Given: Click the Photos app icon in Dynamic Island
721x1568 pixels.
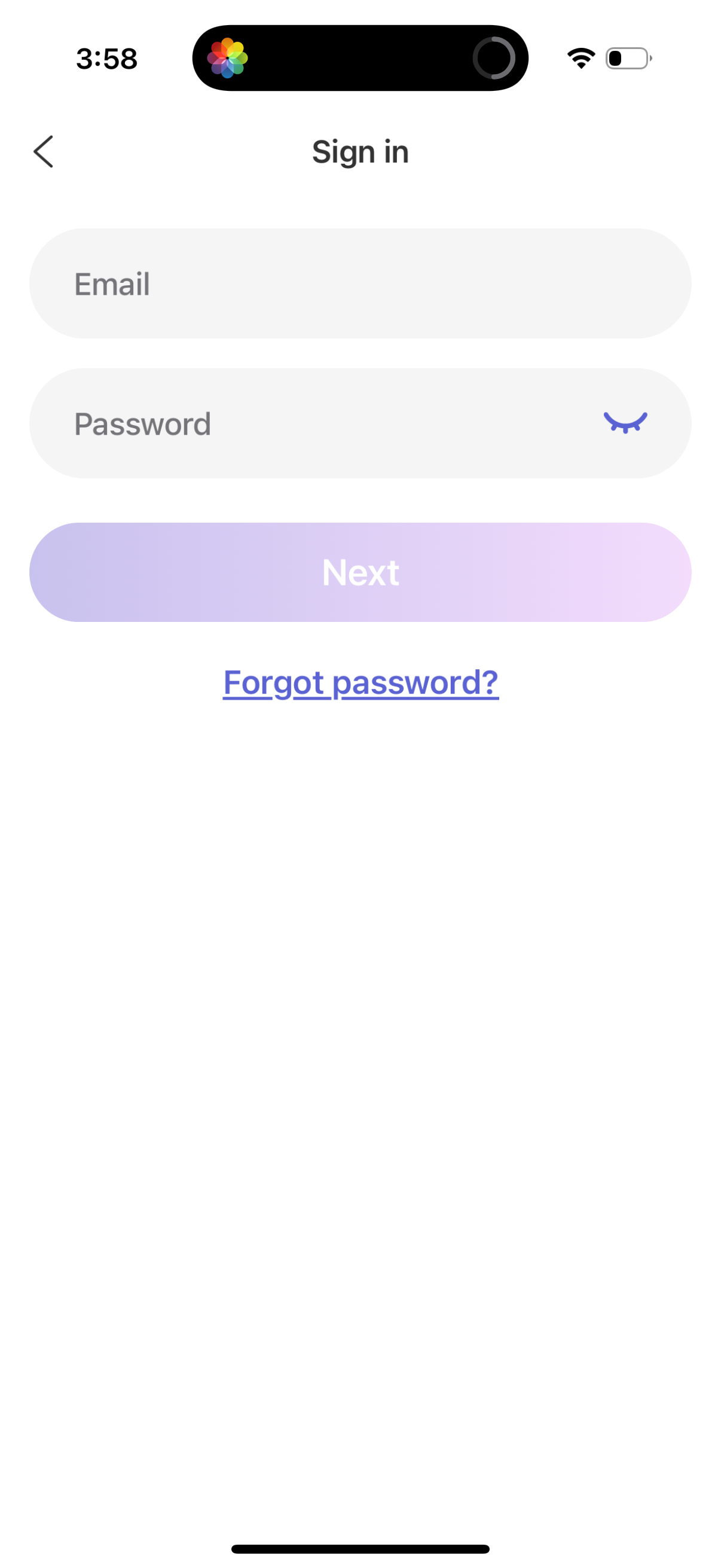Looking at the screenshot, I should click(x=228, y=58).
